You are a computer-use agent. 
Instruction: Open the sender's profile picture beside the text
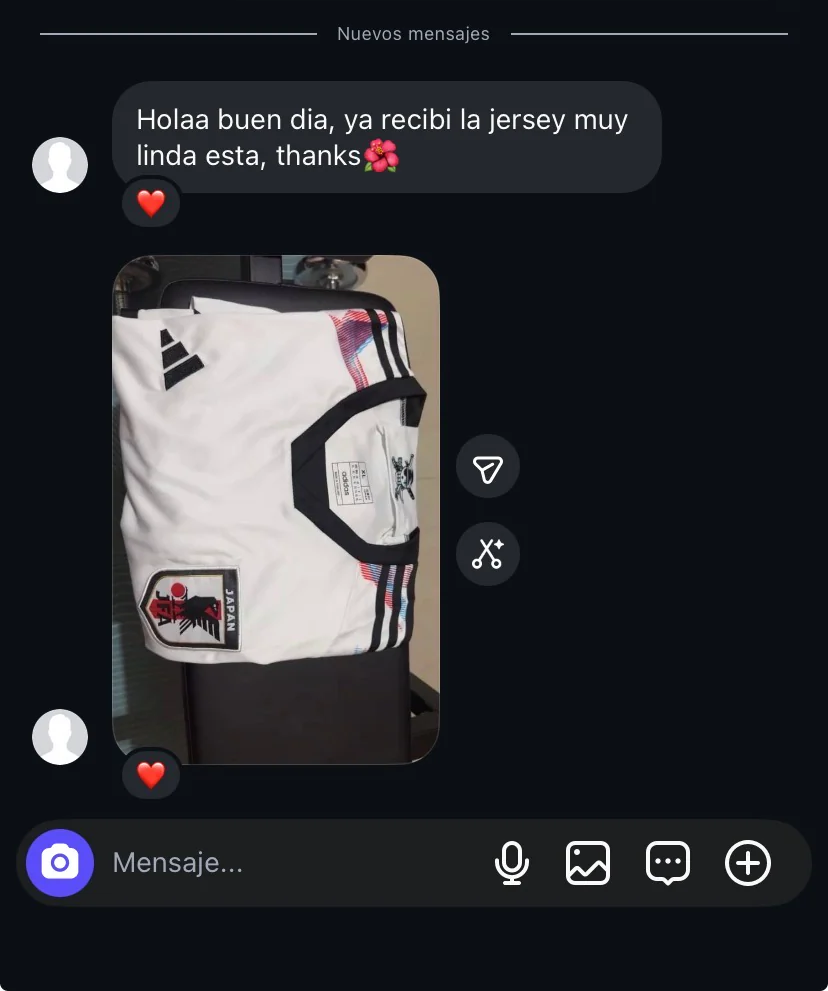tap(60, 165)
